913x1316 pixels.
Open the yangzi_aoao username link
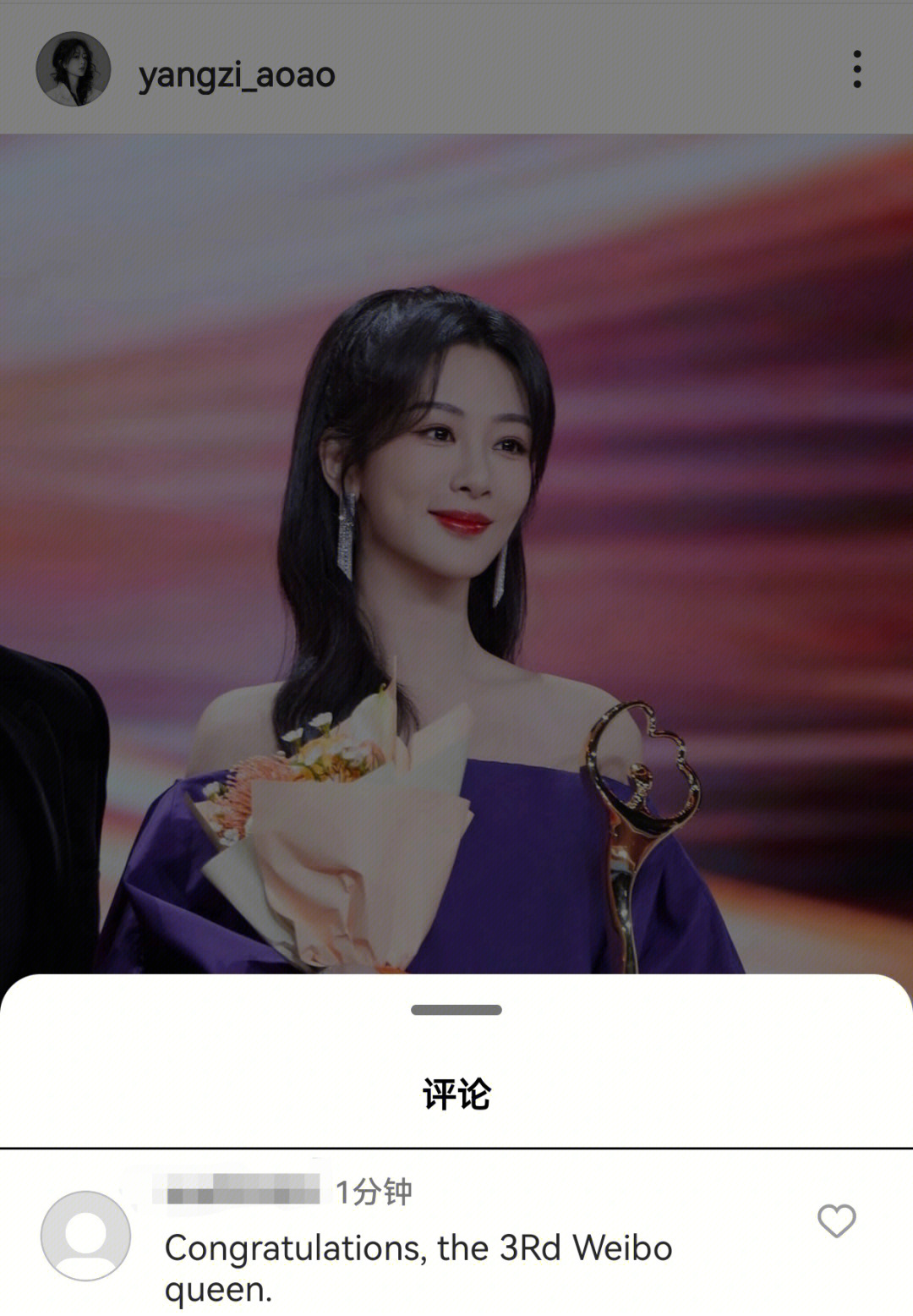(237, 75)
